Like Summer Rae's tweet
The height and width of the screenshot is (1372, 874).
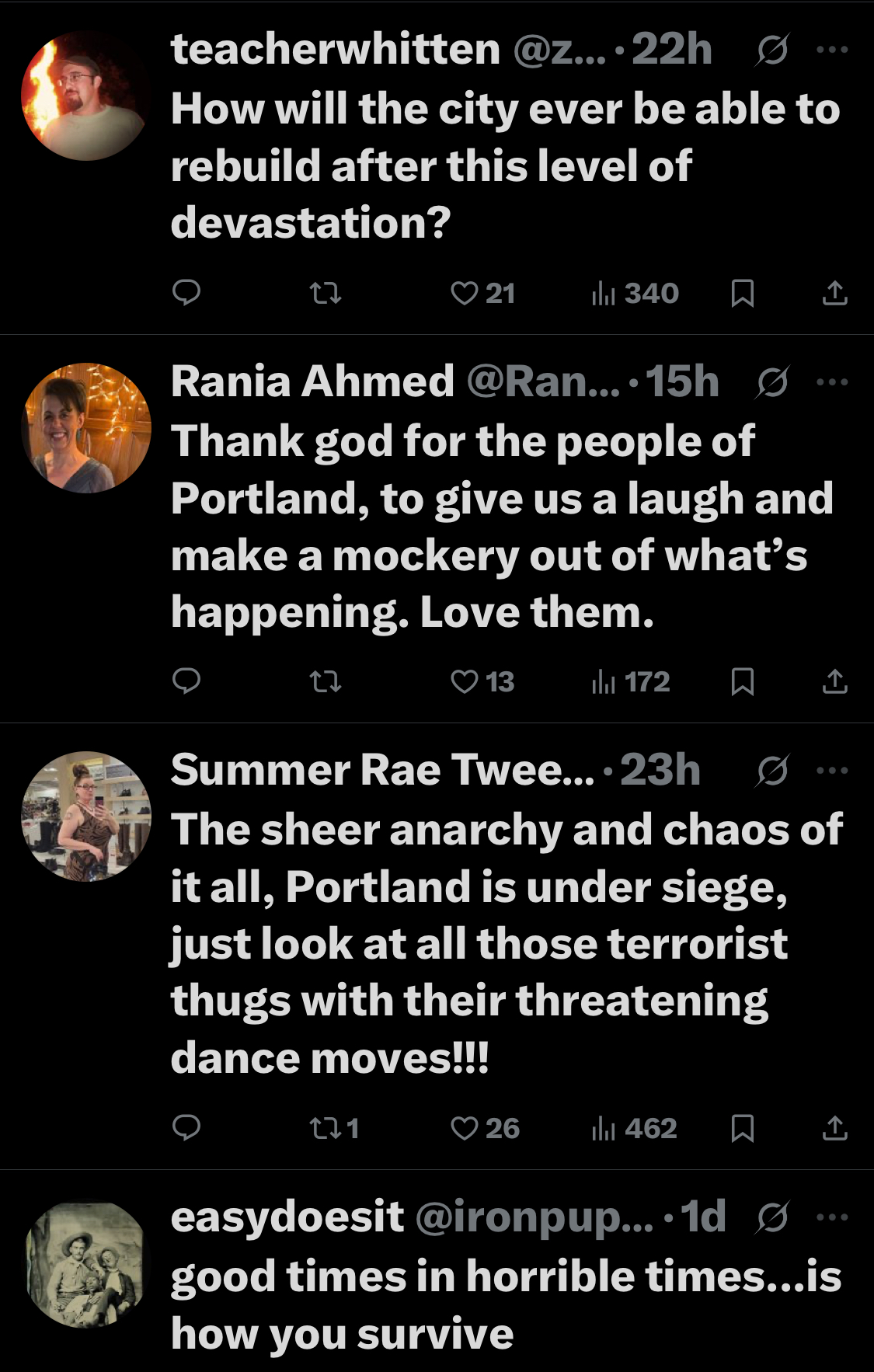pyautogui.click(x=465, y=1127)
